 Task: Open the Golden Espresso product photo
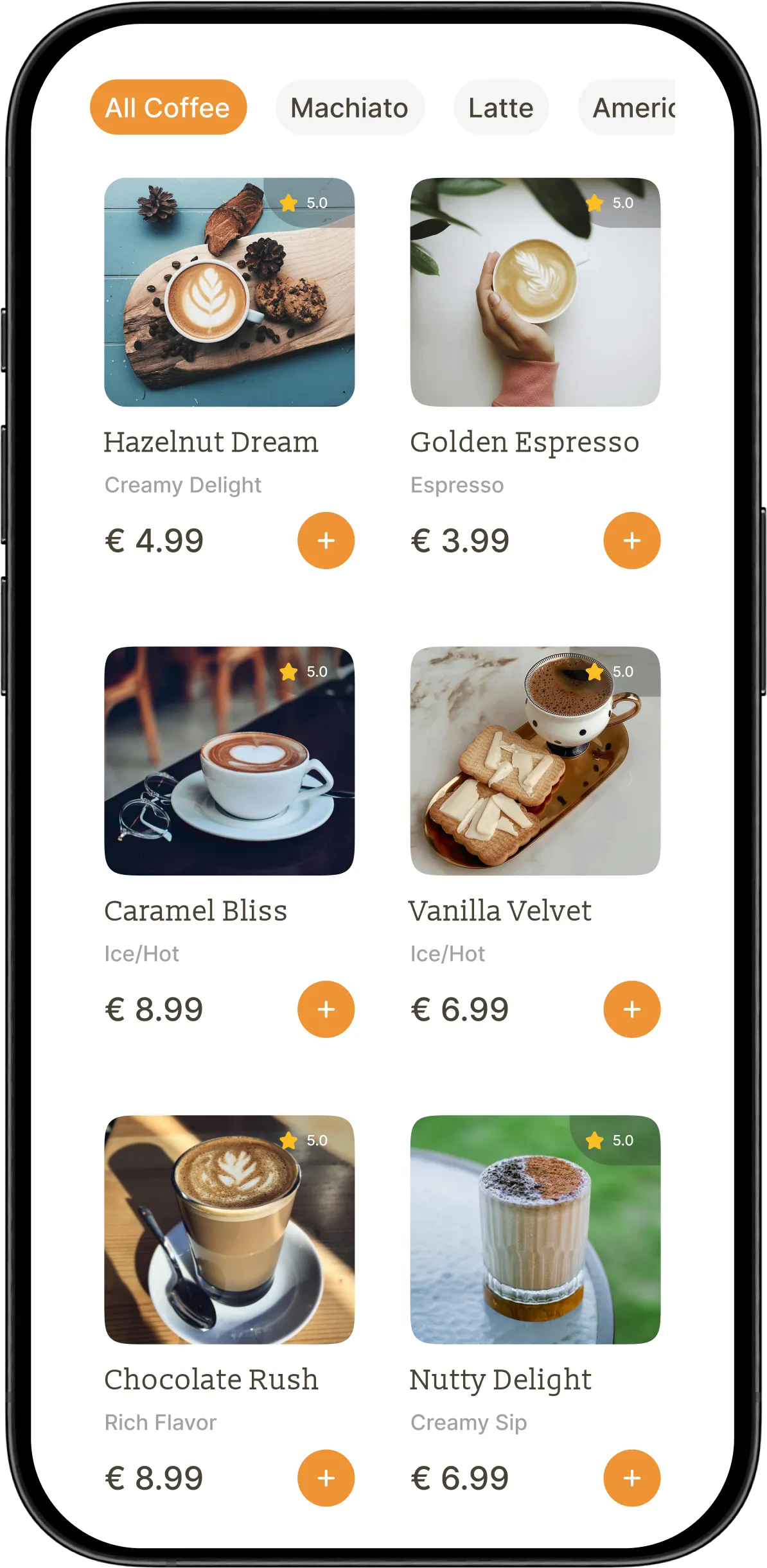535,292
